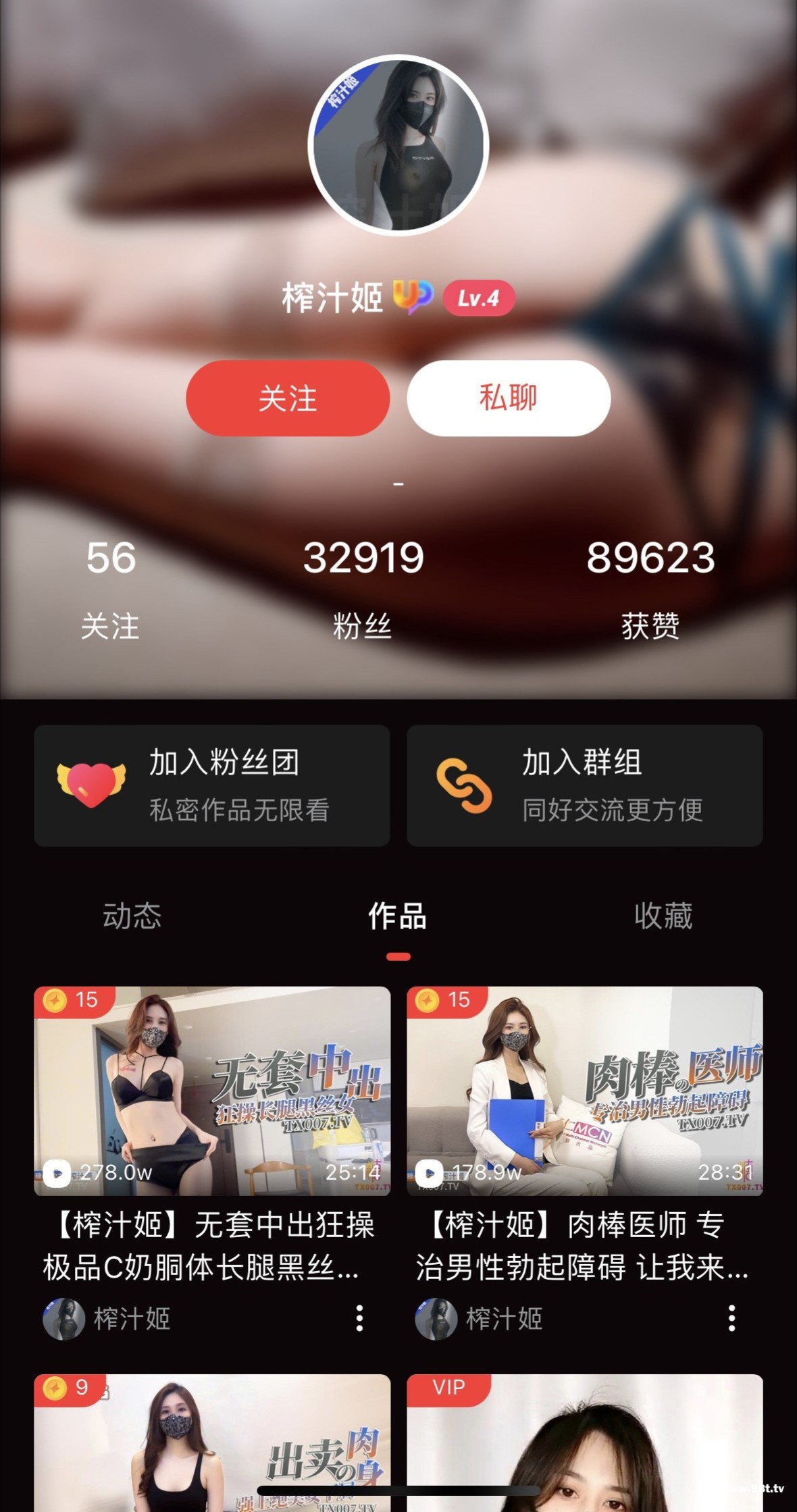Switch to the 动态 tab
Viewport: 797px width, 1512px height.
pos(132,916)
